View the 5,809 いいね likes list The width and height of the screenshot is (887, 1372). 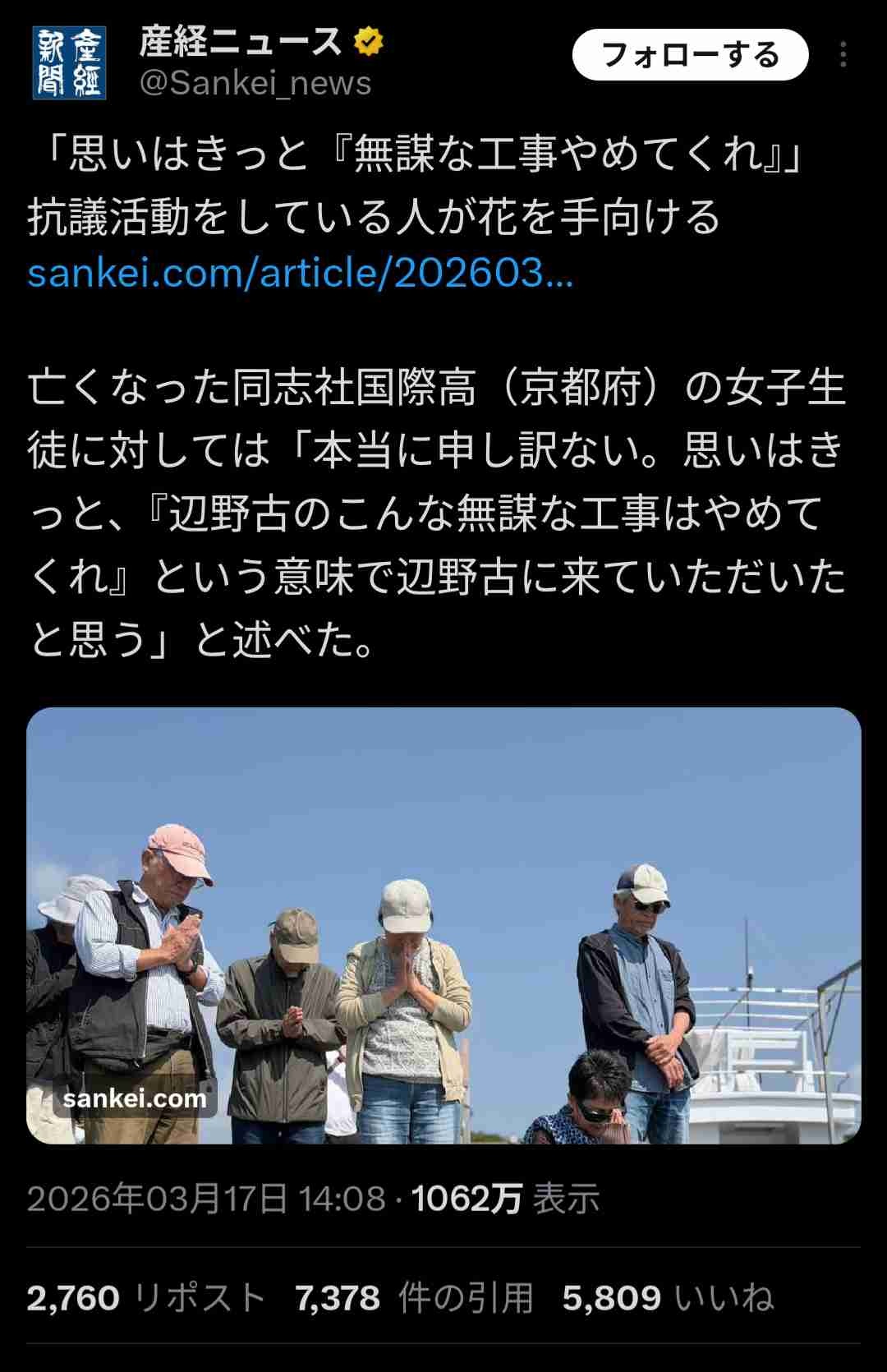tap(668, 1298)
